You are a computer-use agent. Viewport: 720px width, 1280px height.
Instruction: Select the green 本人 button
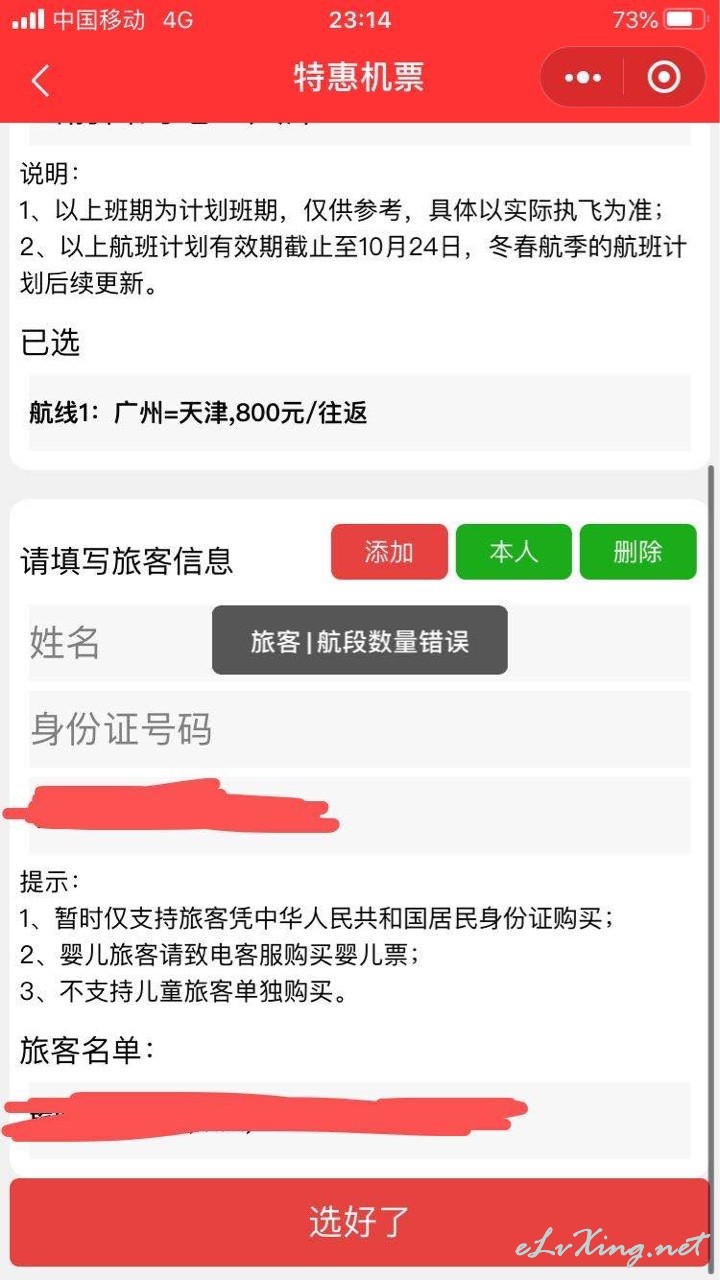coord(514,552)
